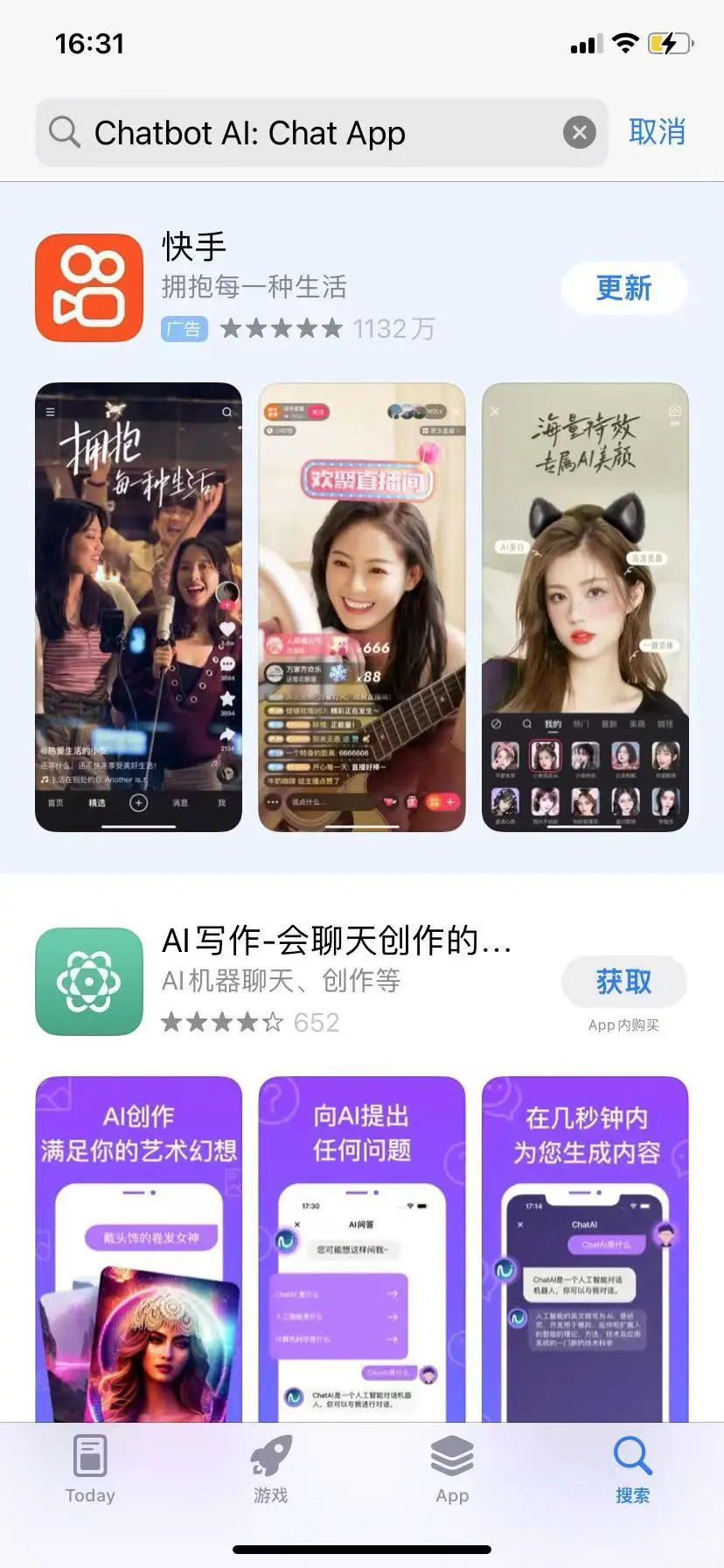724x1568 pixels.
Task: Tap 获取 to download AI写作
Action: (x=623, y=982)
